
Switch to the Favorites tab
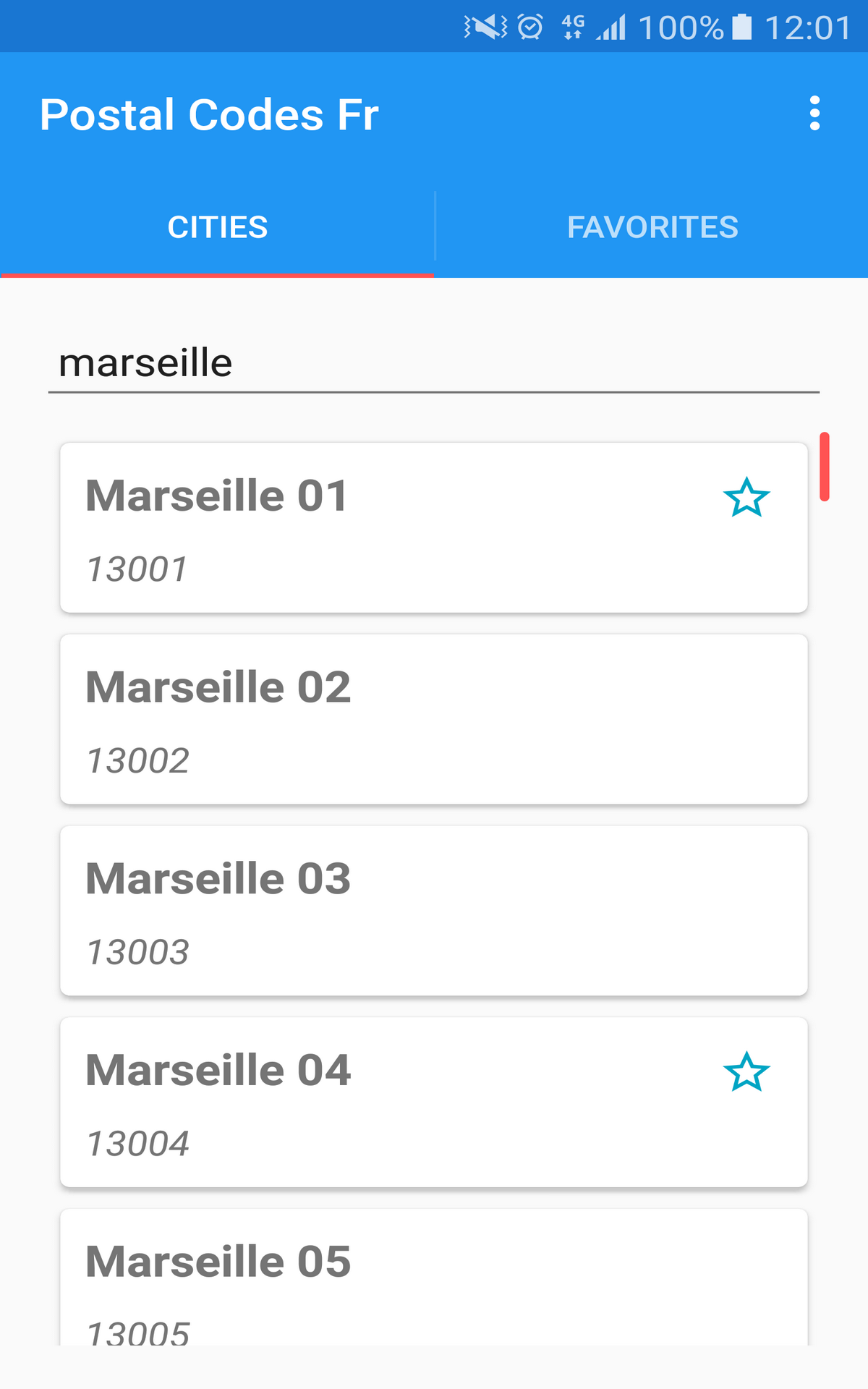(652, 227)
